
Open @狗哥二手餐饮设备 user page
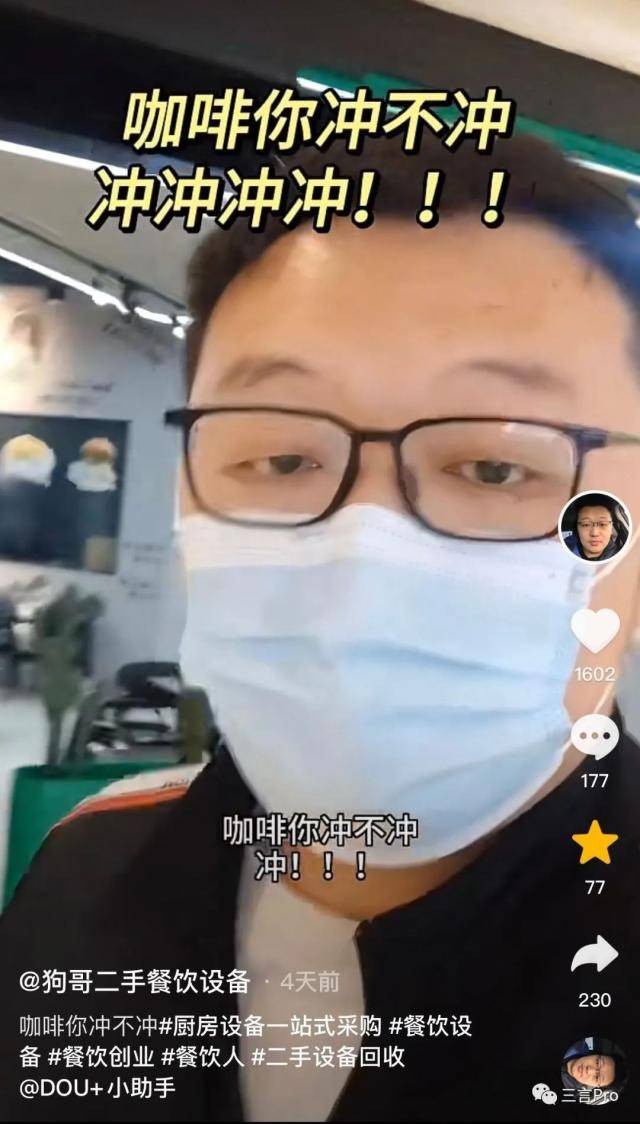(135, 981)
